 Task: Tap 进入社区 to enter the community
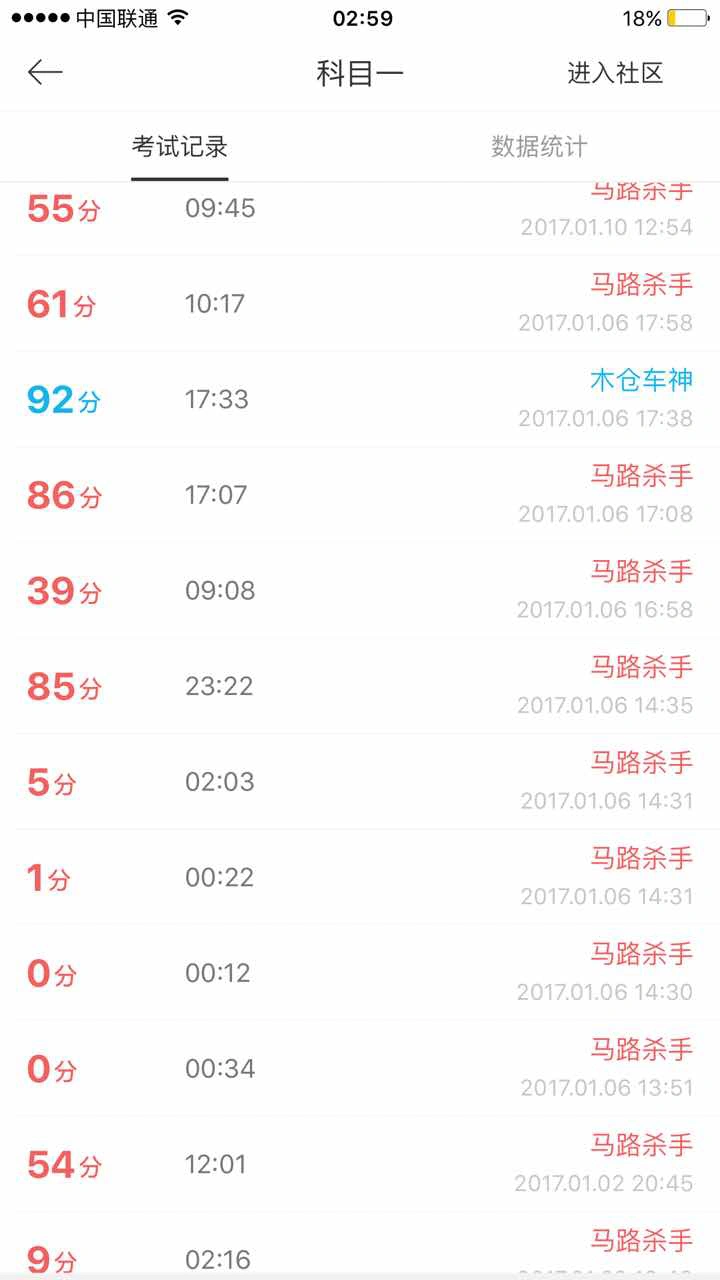[x=615, y=73]
